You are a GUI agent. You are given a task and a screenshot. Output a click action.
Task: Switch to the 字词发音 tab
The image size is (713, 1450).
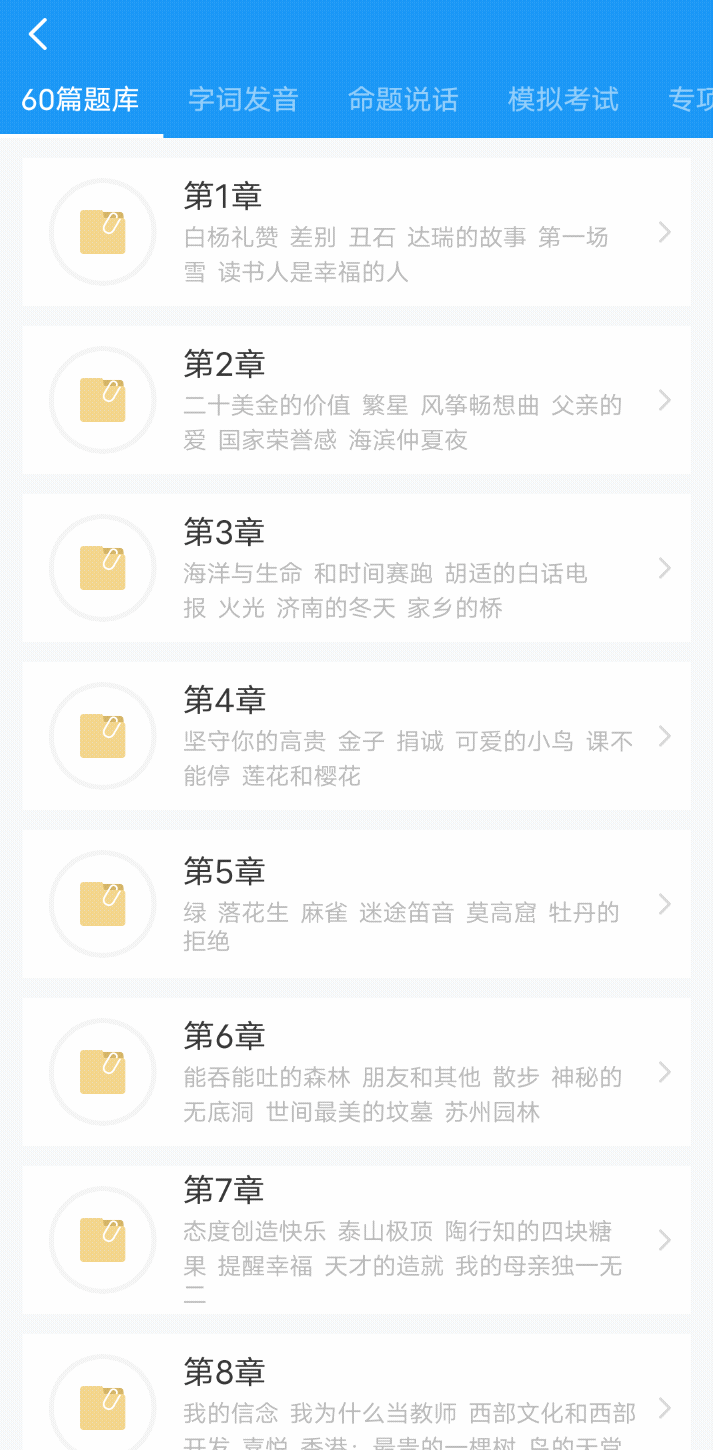(243, 100)
